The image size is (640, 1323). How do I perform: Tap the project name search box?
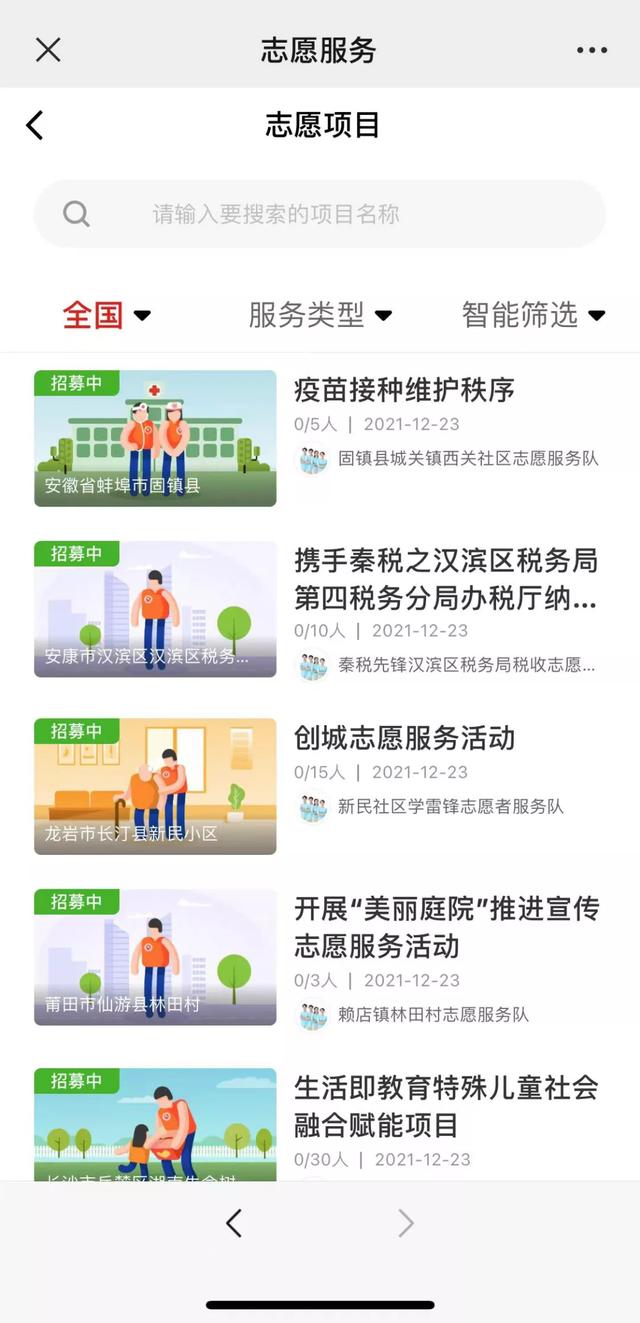(x=320, y=214)
